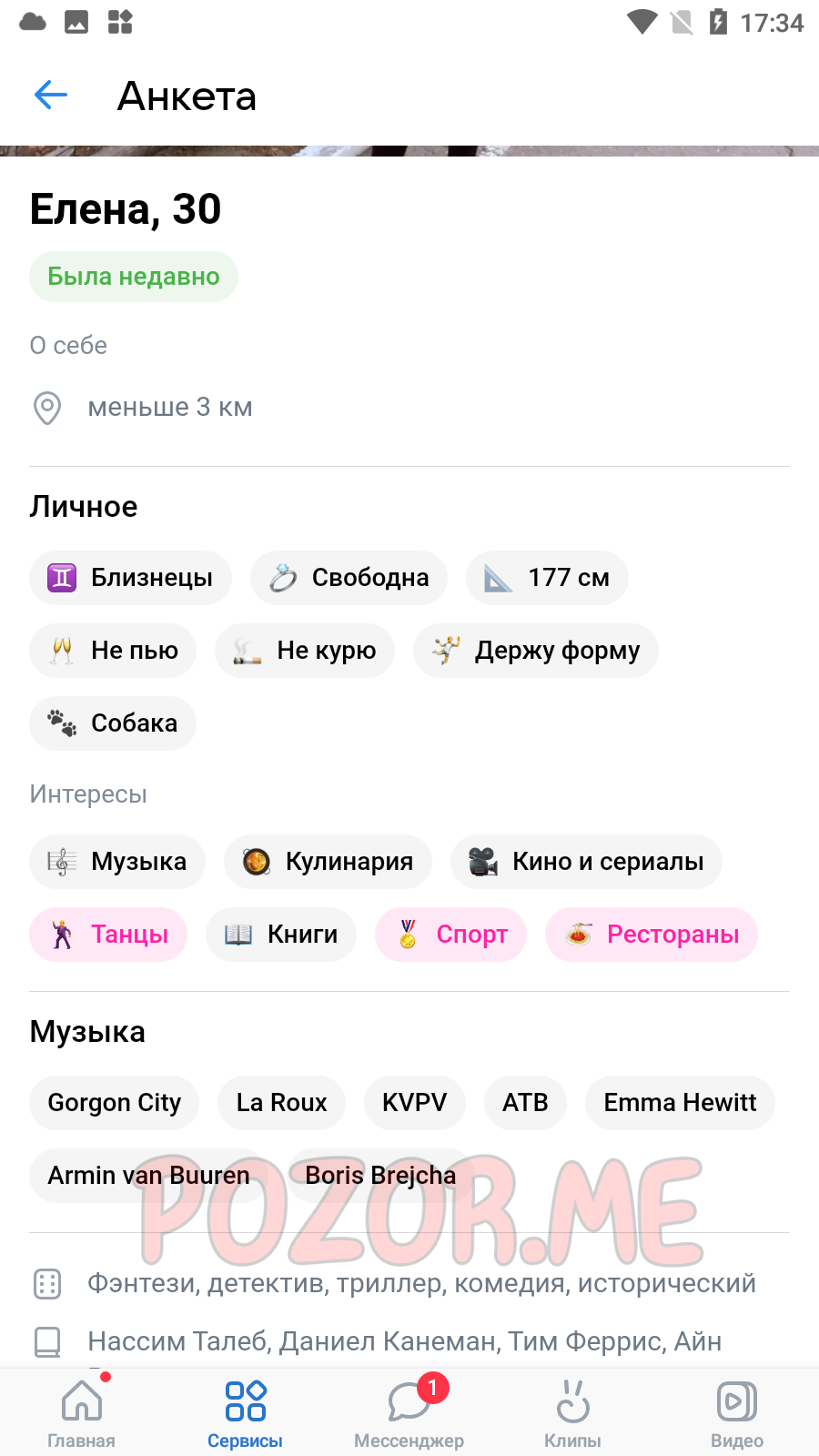This screenshot has height=1456, width=819.
Task: Tap the Танцы interest chip
Action: [x=108, y=935]
